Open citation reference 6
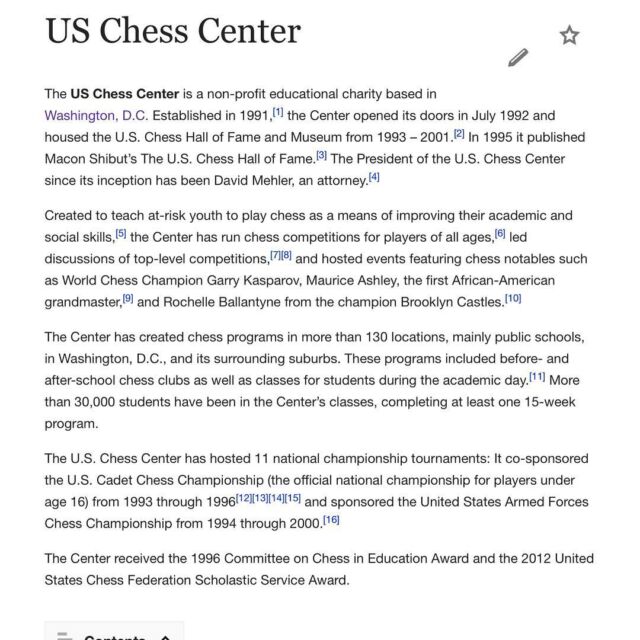Screen dimensions: 640x640 click(500, 233)
